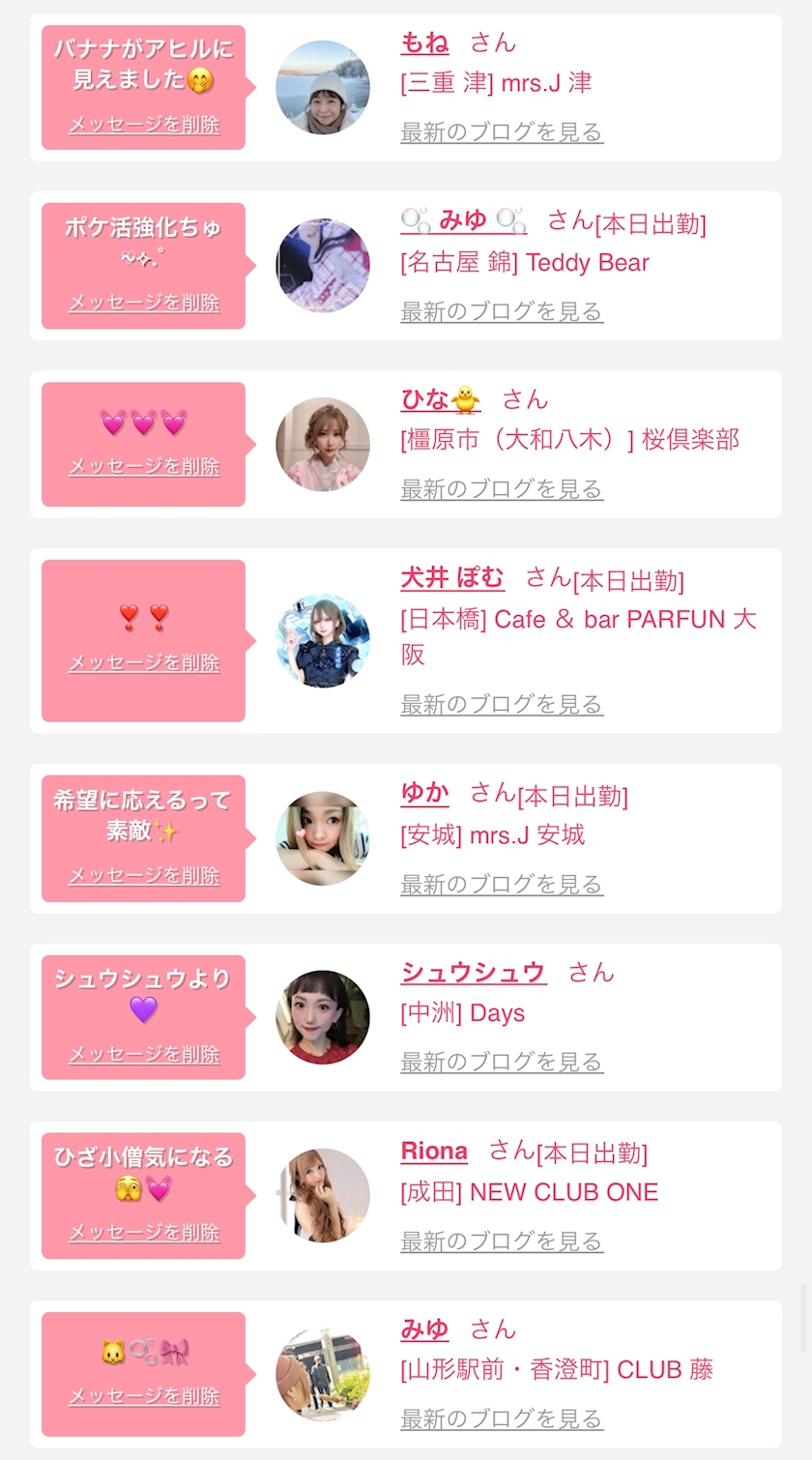
Task: View latest blog for Teddy Bear's みゆ
Action: pyautogui.click(x=502, y=311)
